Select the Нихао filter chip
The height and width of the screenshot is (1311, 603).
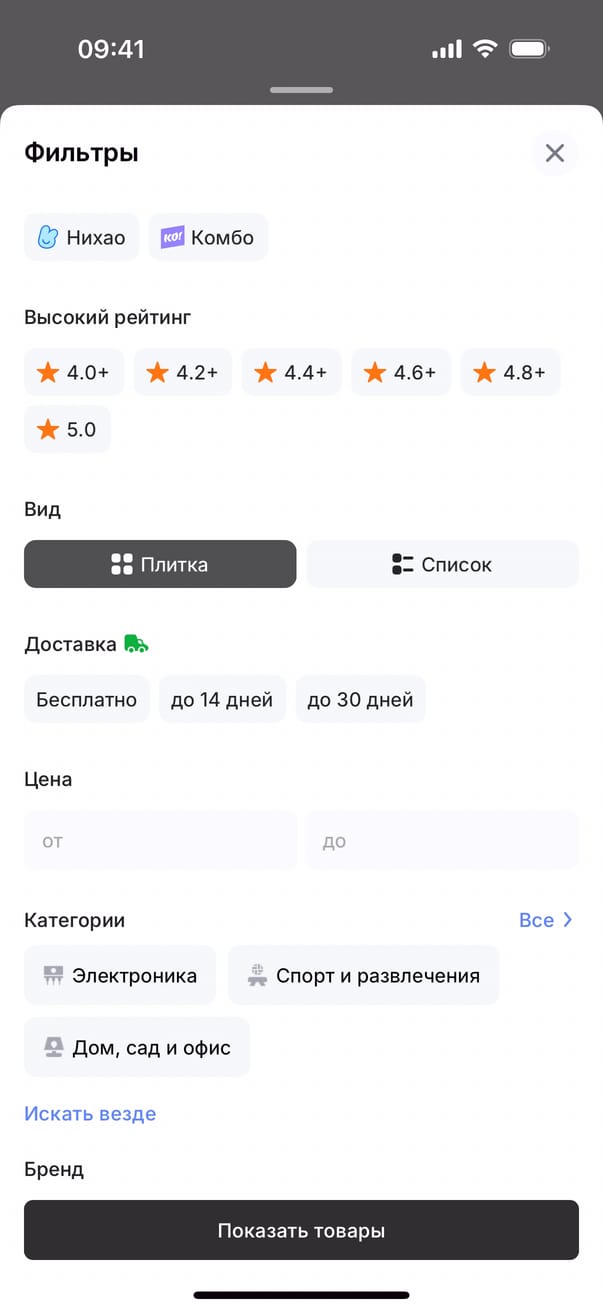(x=81, y=238)
